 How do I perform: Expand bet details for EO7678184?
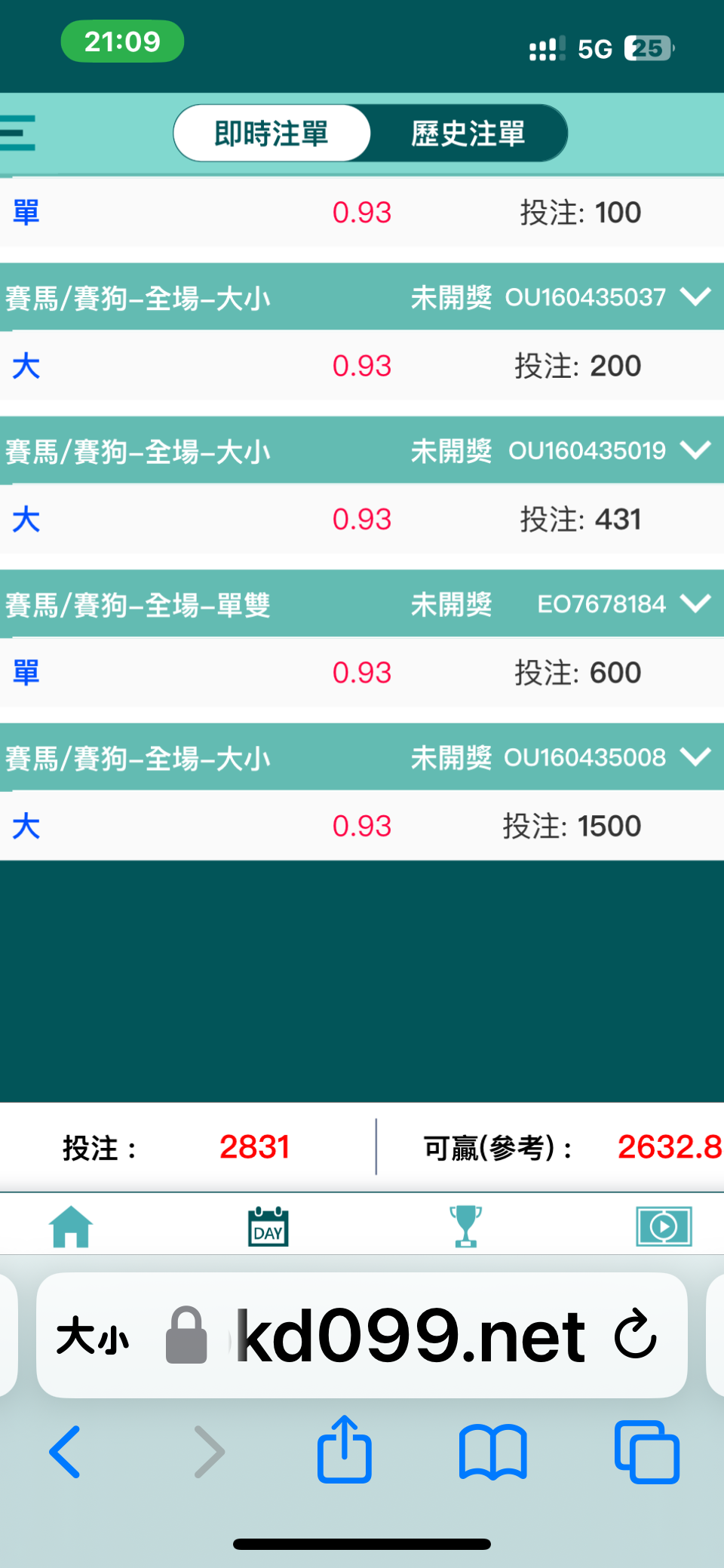pyautogui.click(x=695, y=603)
